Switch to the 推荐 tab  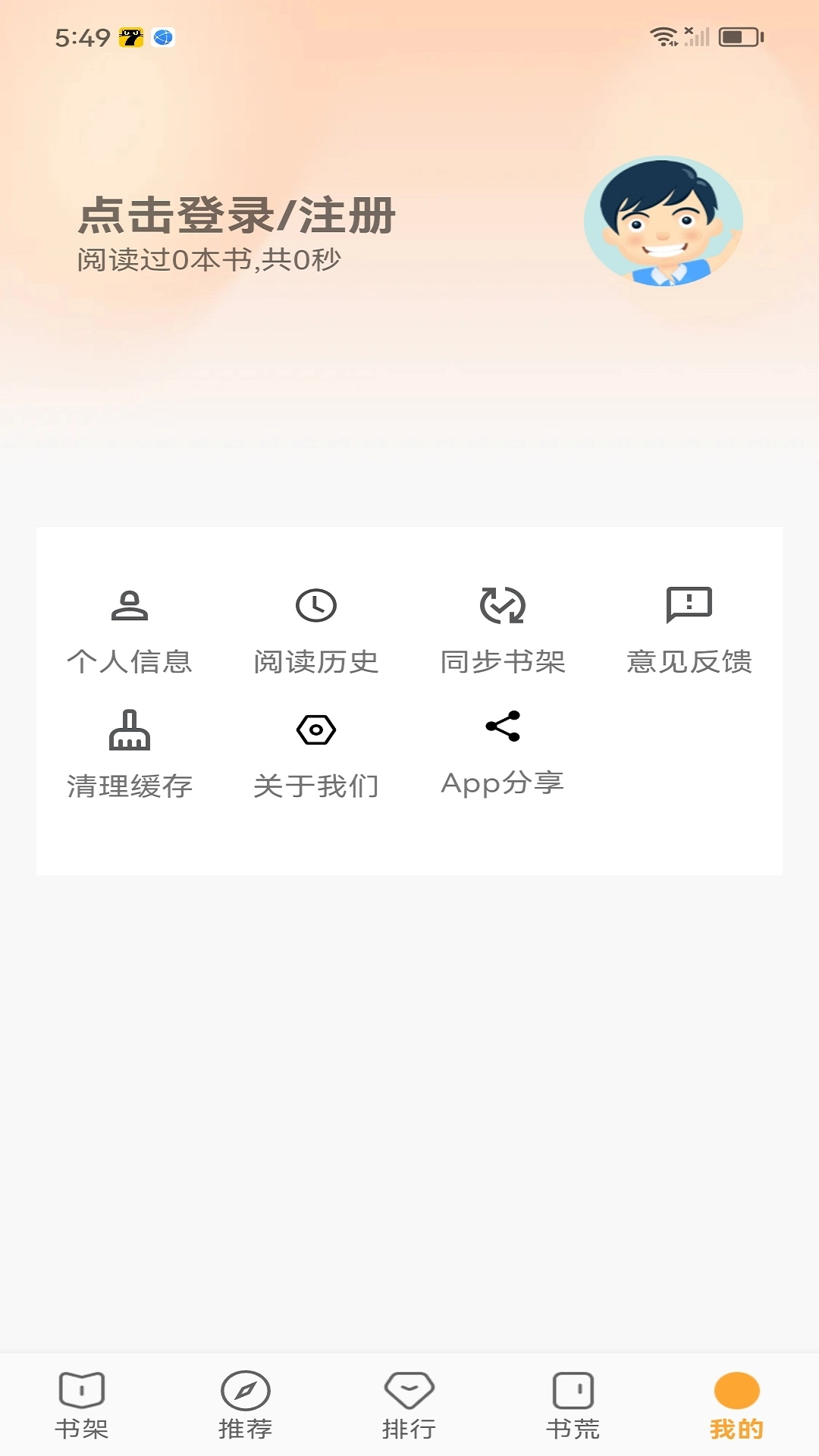pyautogui.click(x=246, y=1407)
